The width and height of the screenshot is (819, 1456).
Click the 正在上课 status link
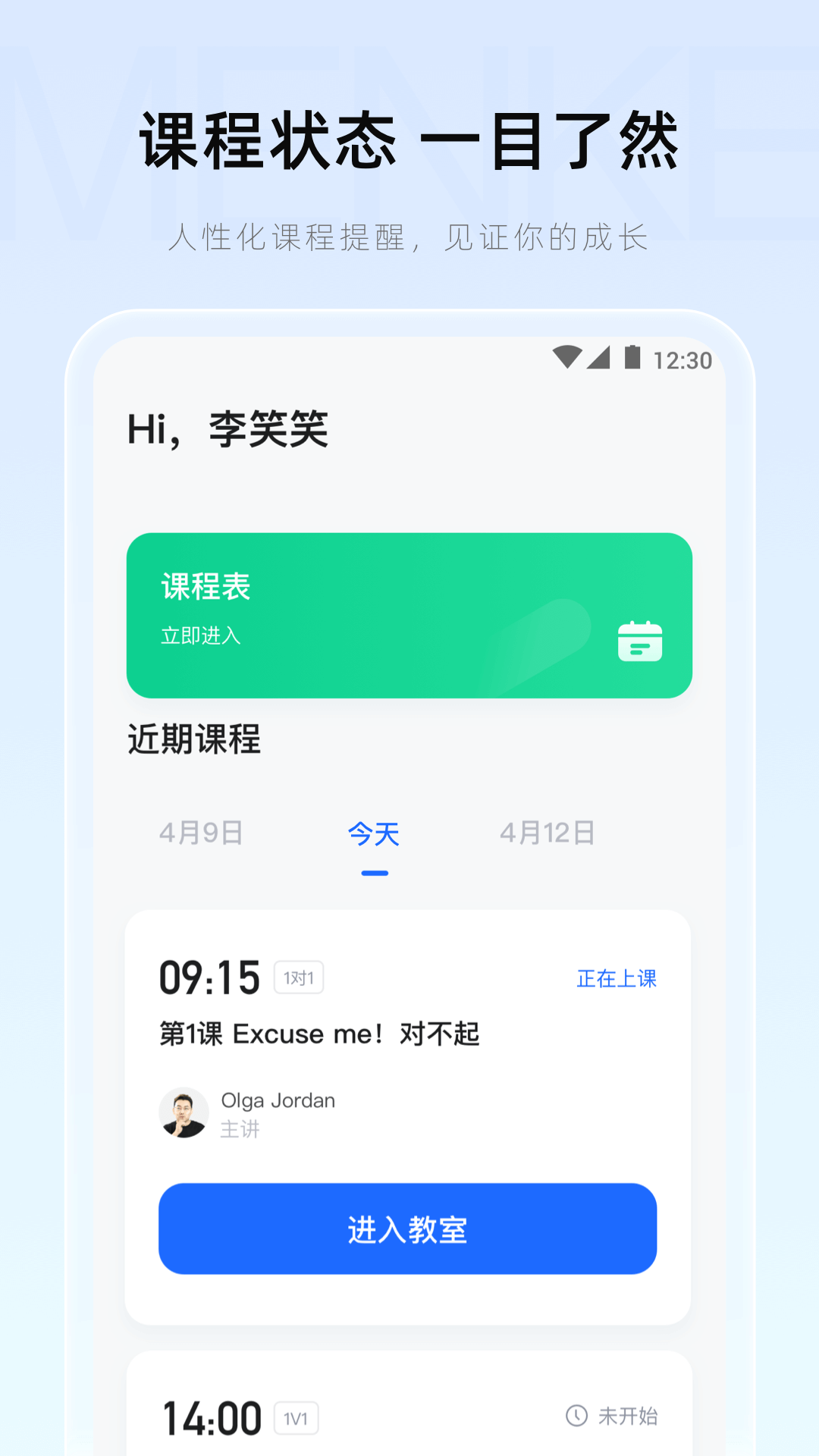[616, 979]
